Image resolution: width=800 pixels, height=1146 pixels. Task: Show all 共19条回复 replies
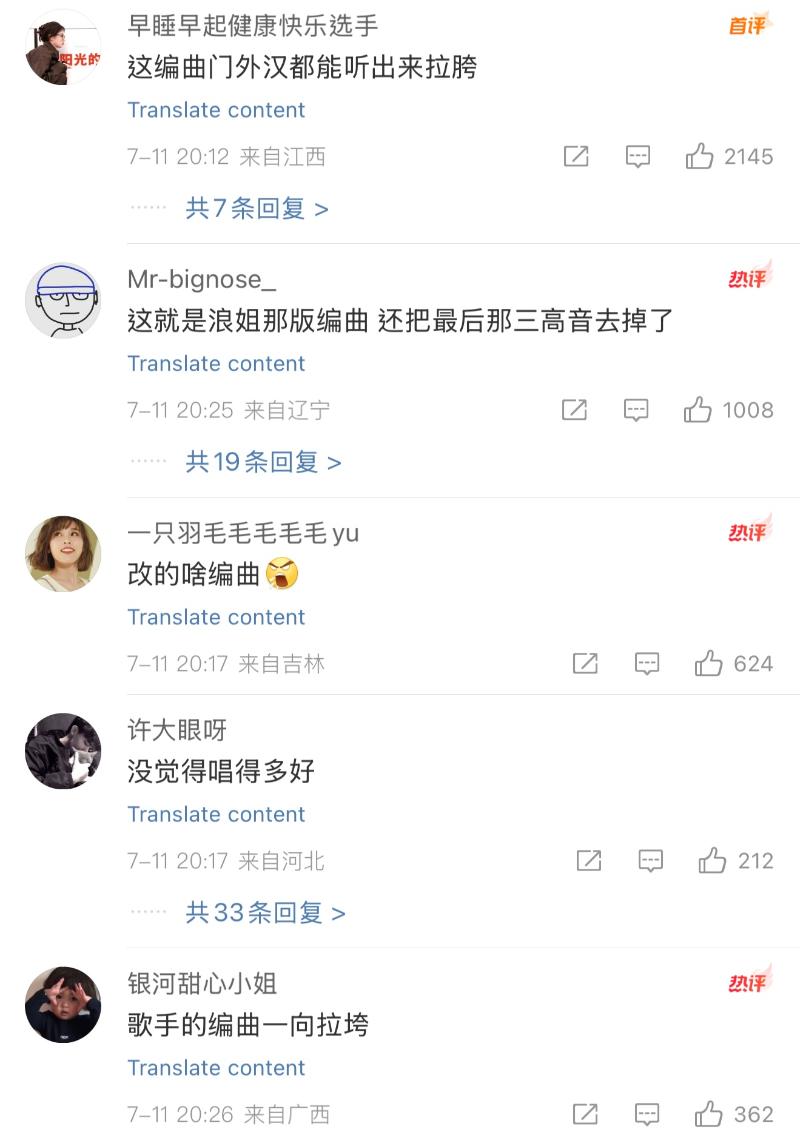(263, 462)
